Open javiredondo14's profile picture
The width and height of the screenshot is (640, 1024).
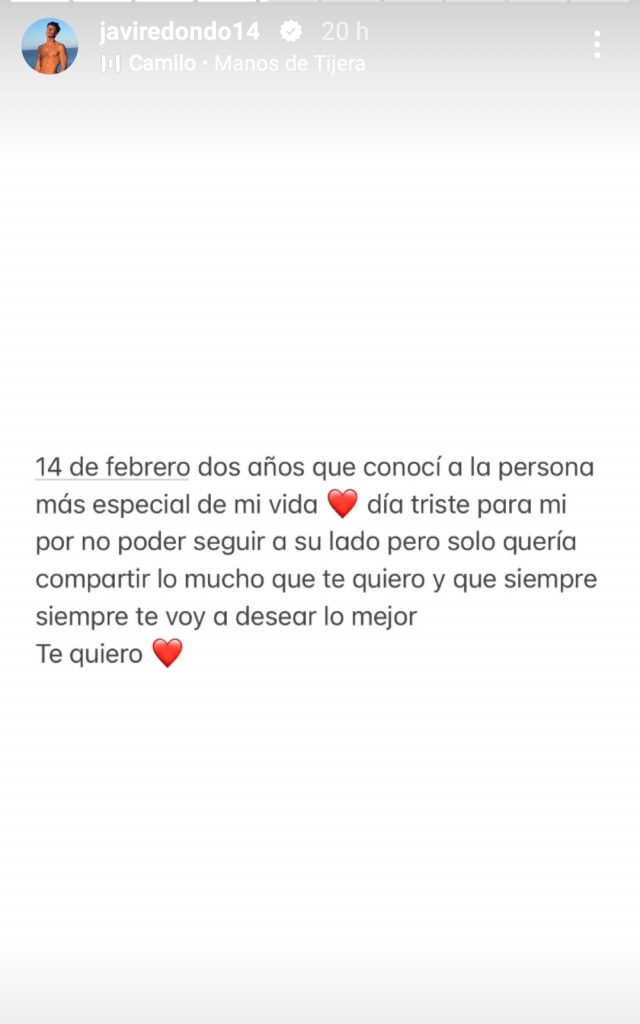pyautogui.click(x=49, y=46)
